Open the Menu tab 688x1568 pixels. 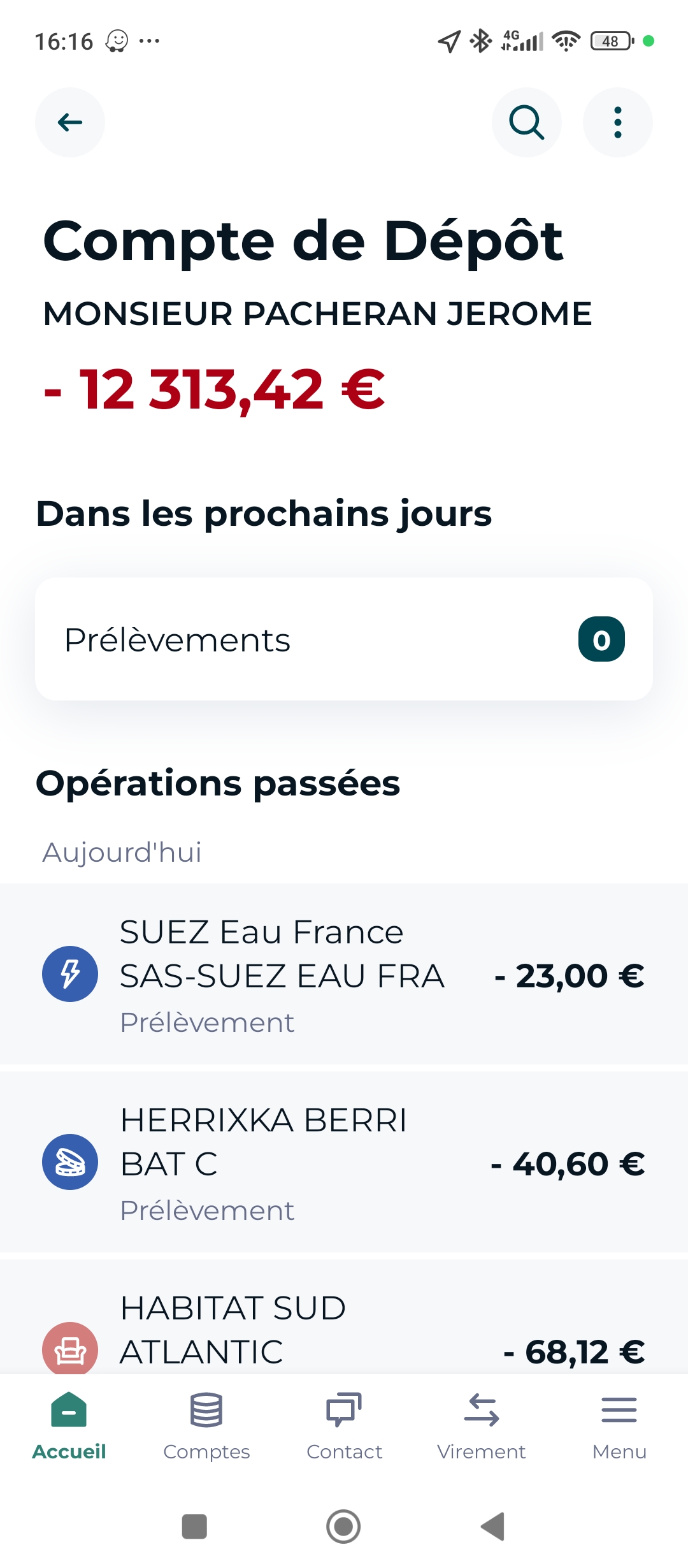pyautogui.click(x=619, y=1426)
